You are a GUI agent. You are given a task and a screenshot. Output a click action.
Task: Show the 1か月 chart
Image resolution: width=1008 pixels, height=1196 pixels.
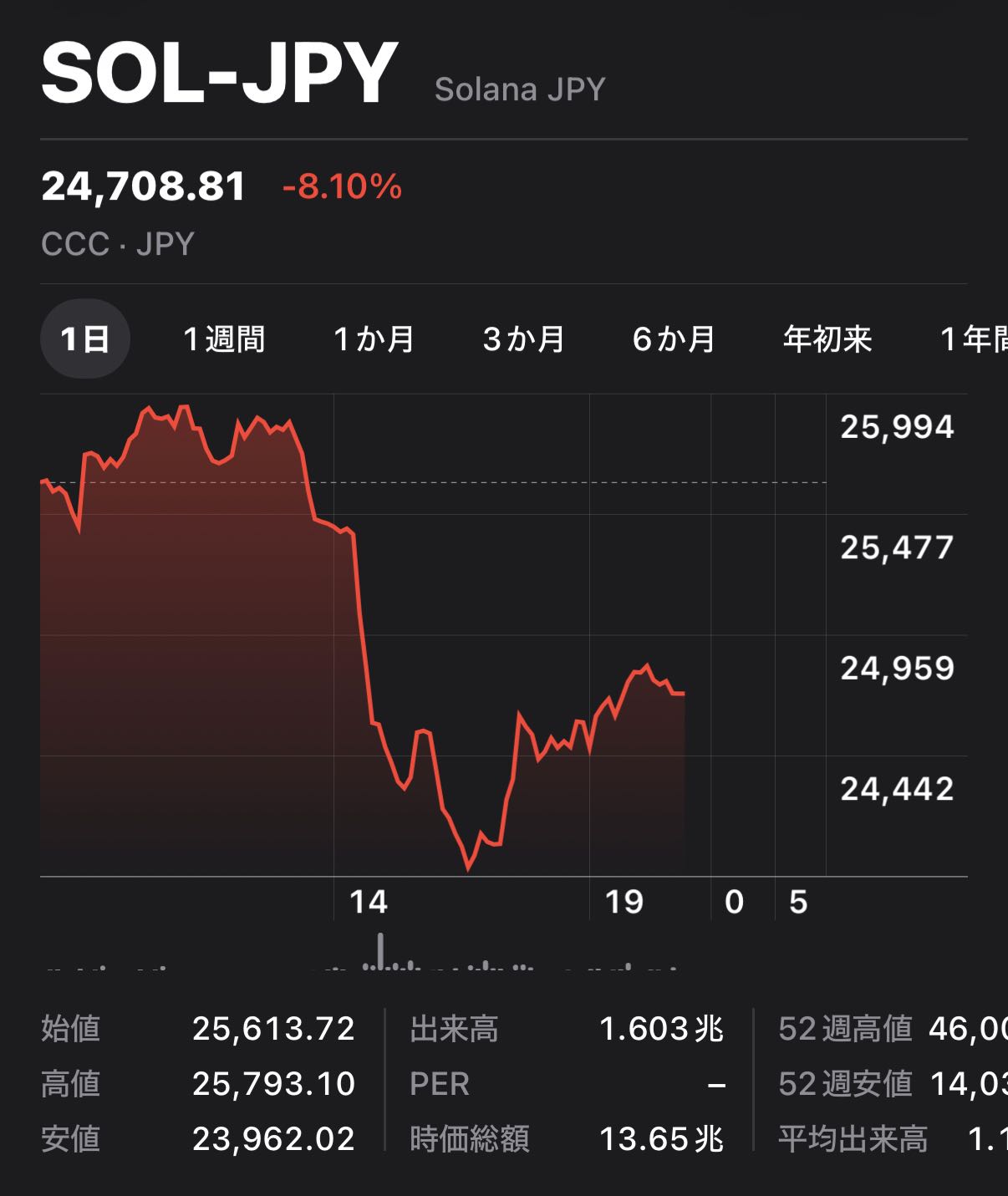tap(374, 339)
